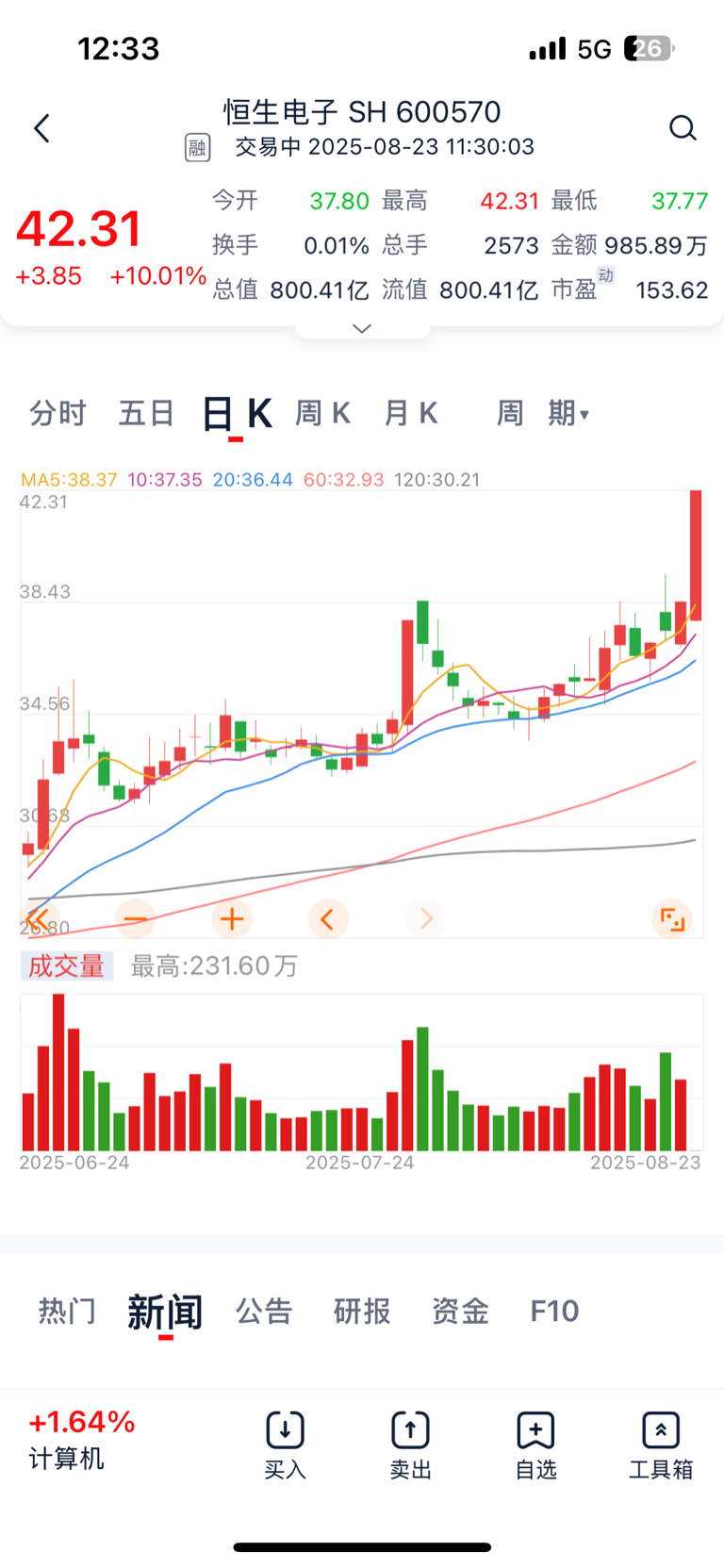Add the stock to 自选 watchlist
This screenshot has height=1568, width=724.
point(535,1445)
